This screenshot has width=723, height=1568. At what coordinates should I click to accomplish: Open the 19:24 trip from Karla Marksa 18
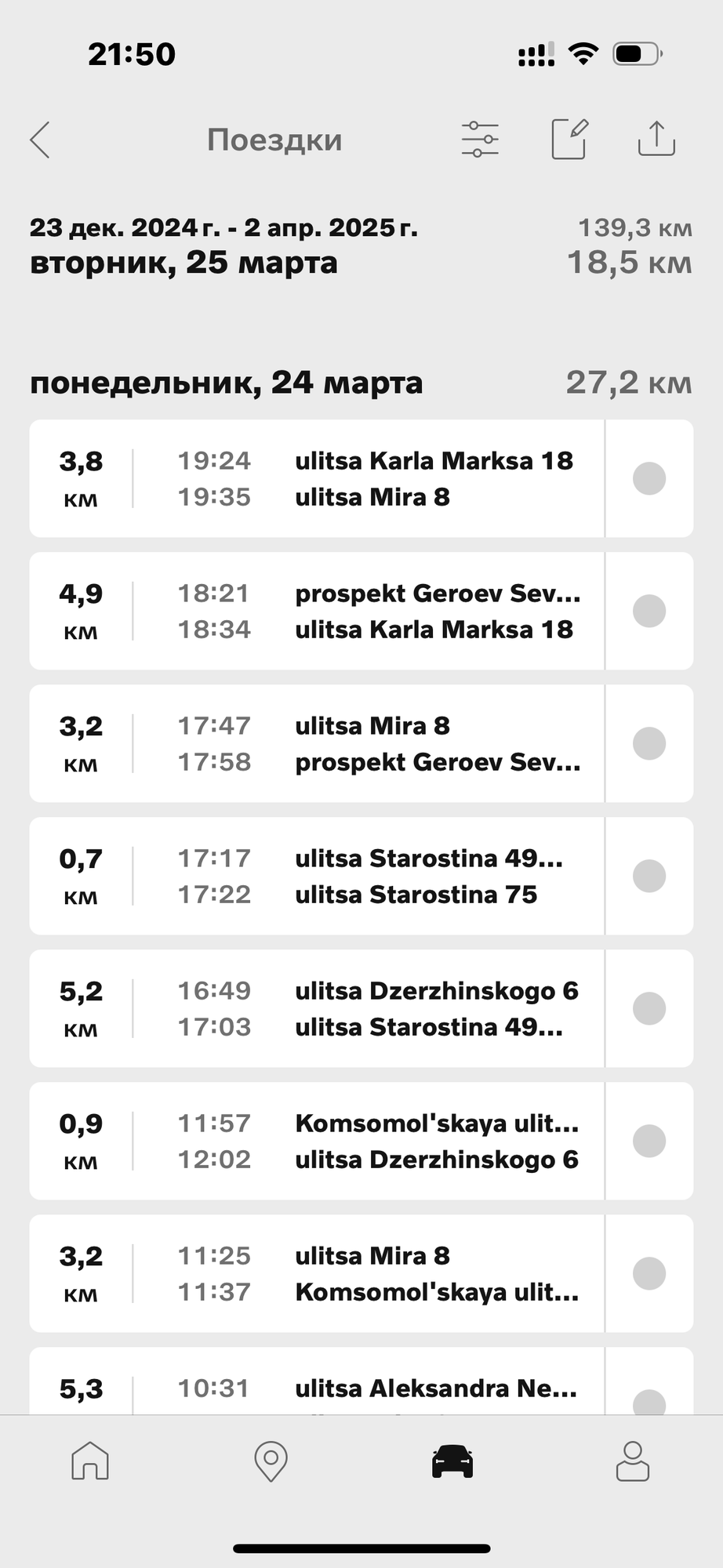(x=317, y=478)
